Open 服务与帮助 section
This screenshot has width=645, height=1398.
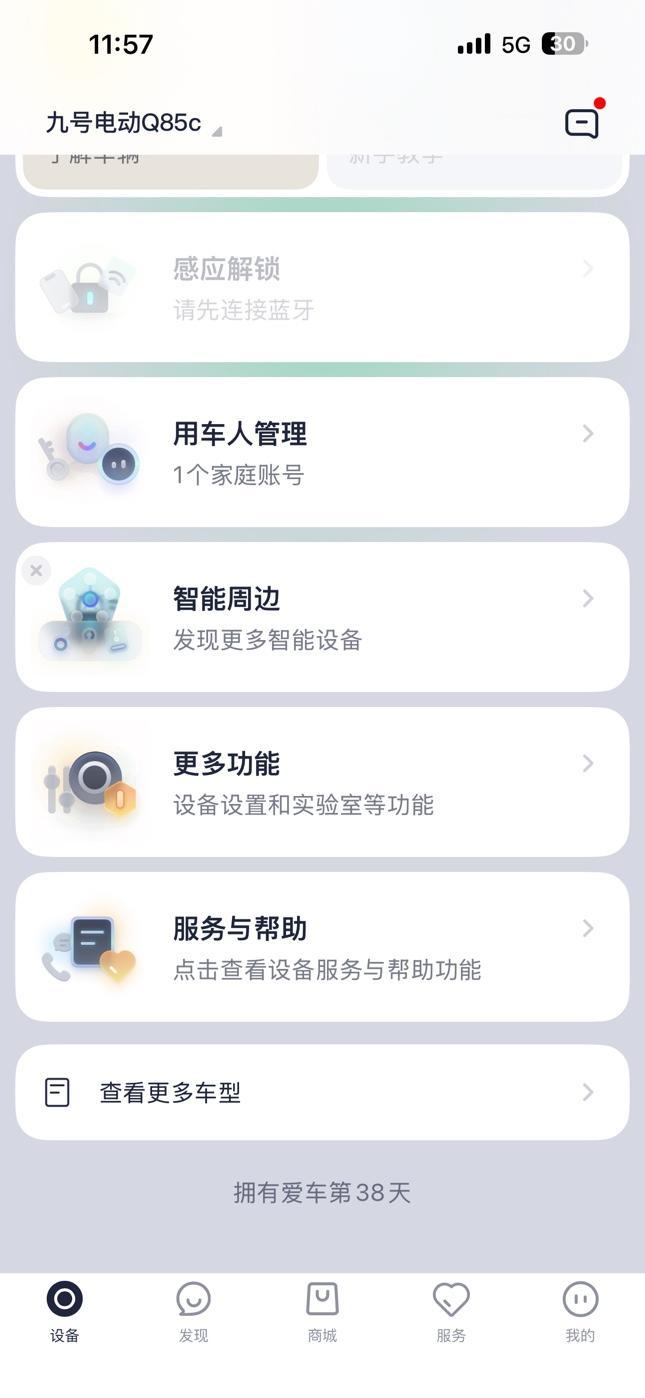click(322, 947)
